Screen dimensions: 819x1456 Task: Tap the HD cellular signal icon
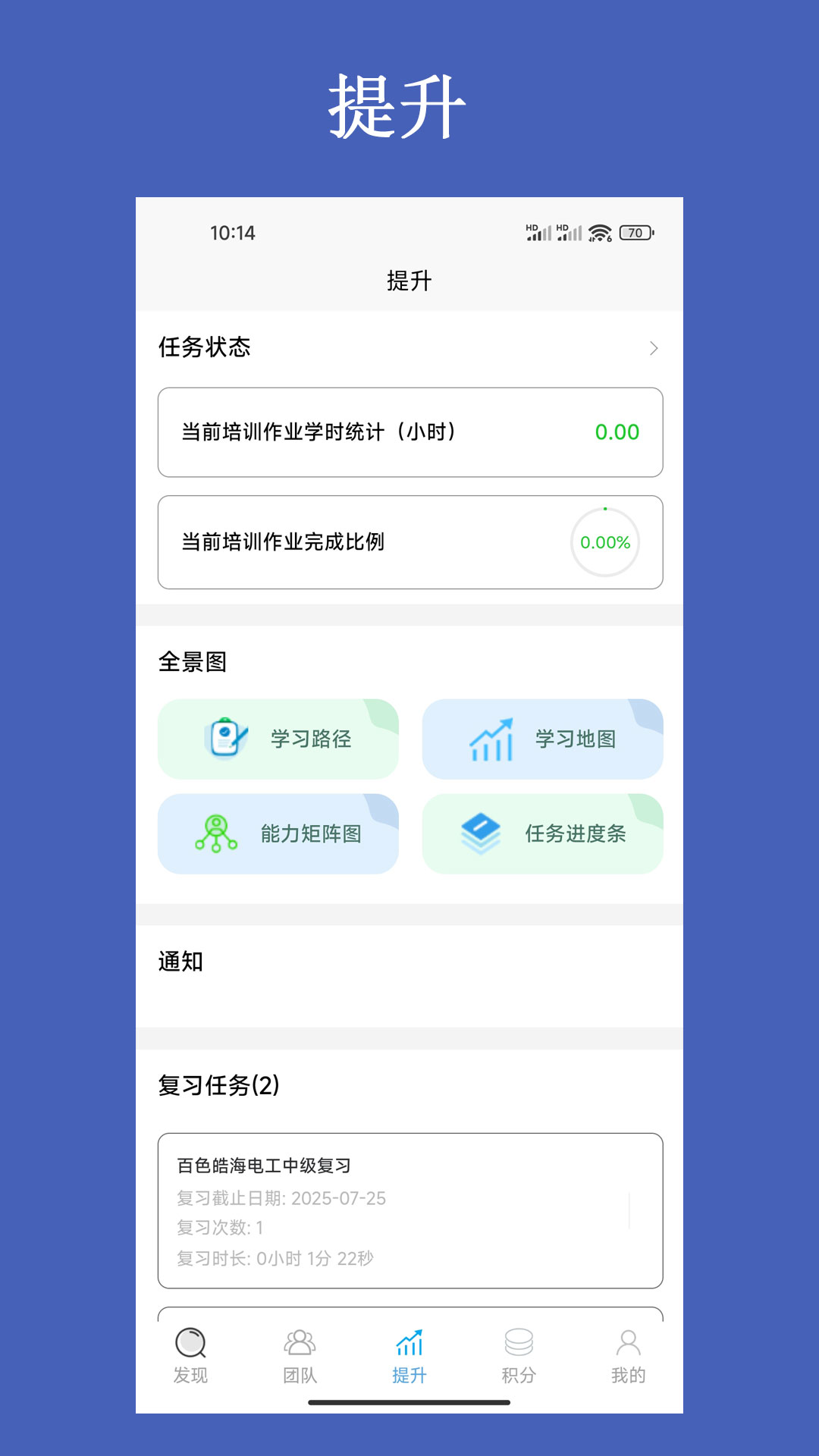coord(538,231)
